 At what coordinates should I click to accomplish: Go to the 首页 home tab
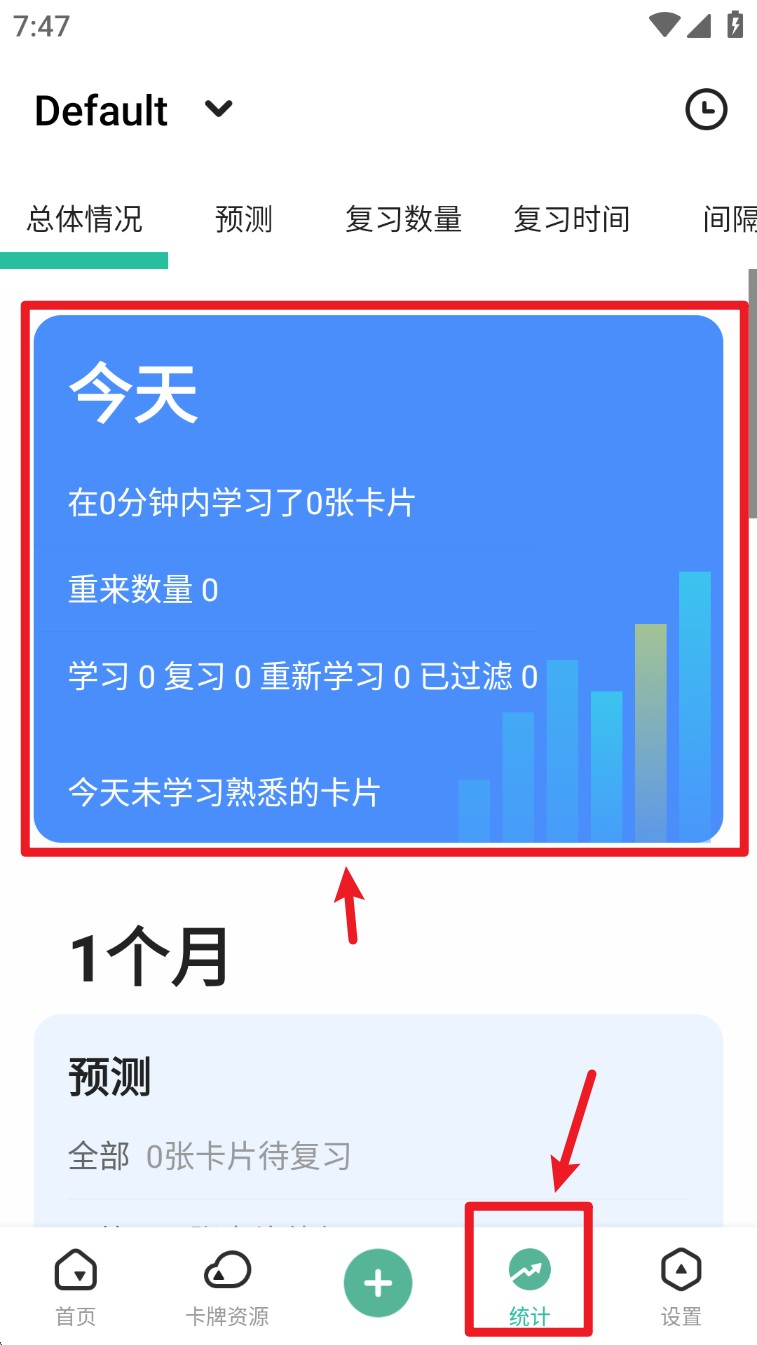76,1287
